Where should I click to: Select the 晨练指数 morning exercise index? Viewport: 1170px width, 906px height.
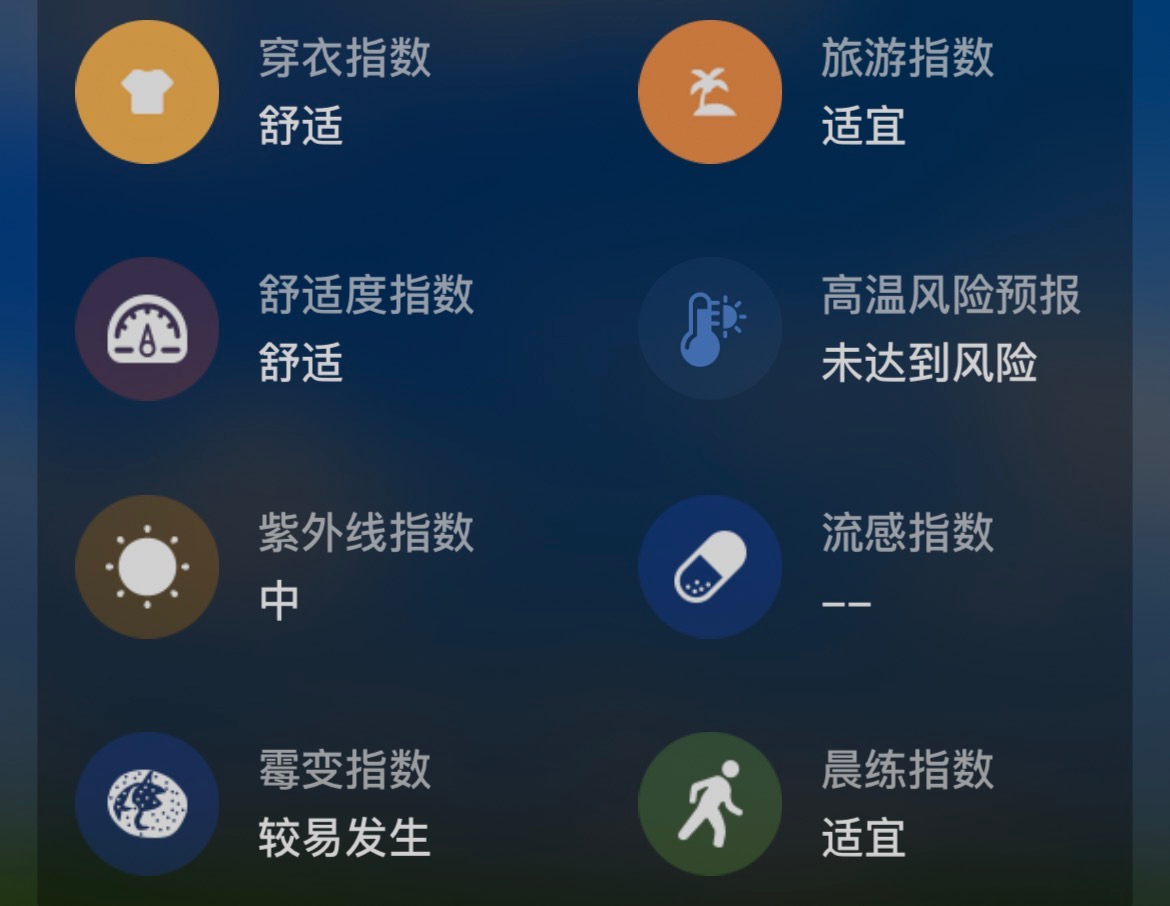tap(710, 803)
